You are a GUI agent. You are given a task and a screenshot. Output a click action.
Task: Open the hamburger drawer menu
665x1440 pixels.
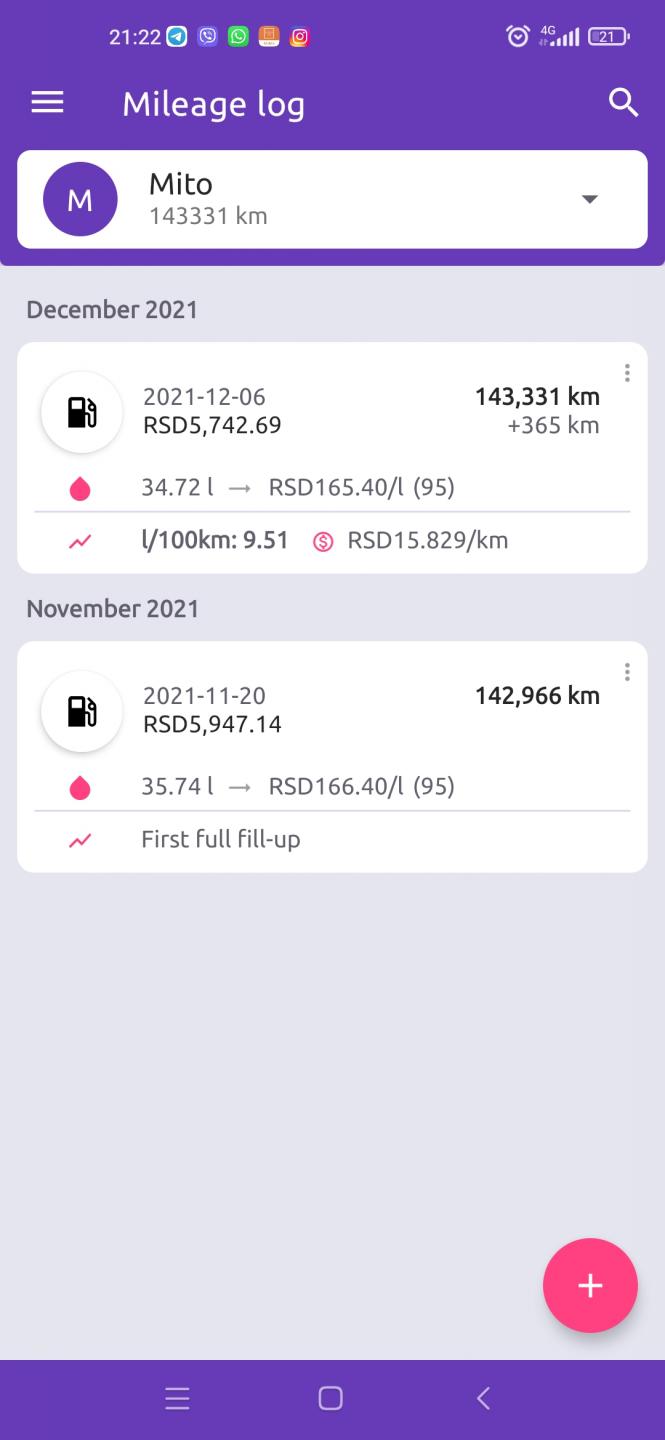[x=47, y=102]
